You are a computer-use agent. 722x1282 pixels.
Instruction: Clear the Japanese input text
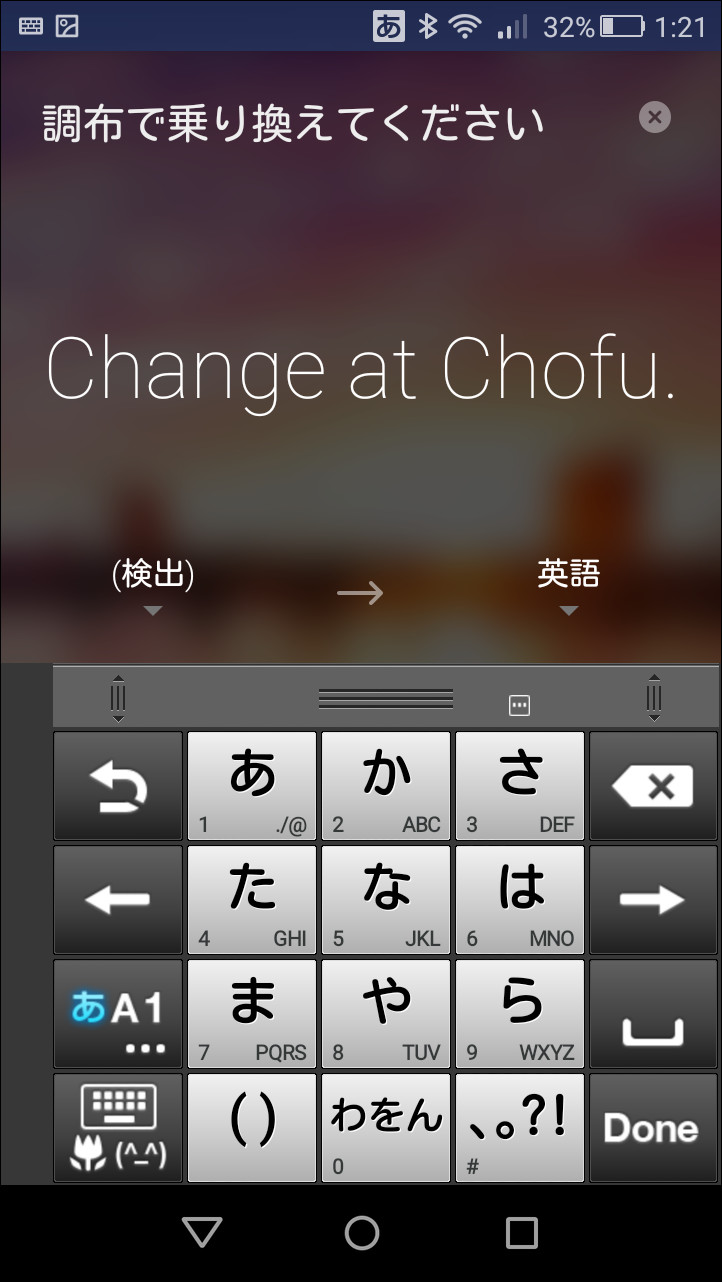coord(654,118)
